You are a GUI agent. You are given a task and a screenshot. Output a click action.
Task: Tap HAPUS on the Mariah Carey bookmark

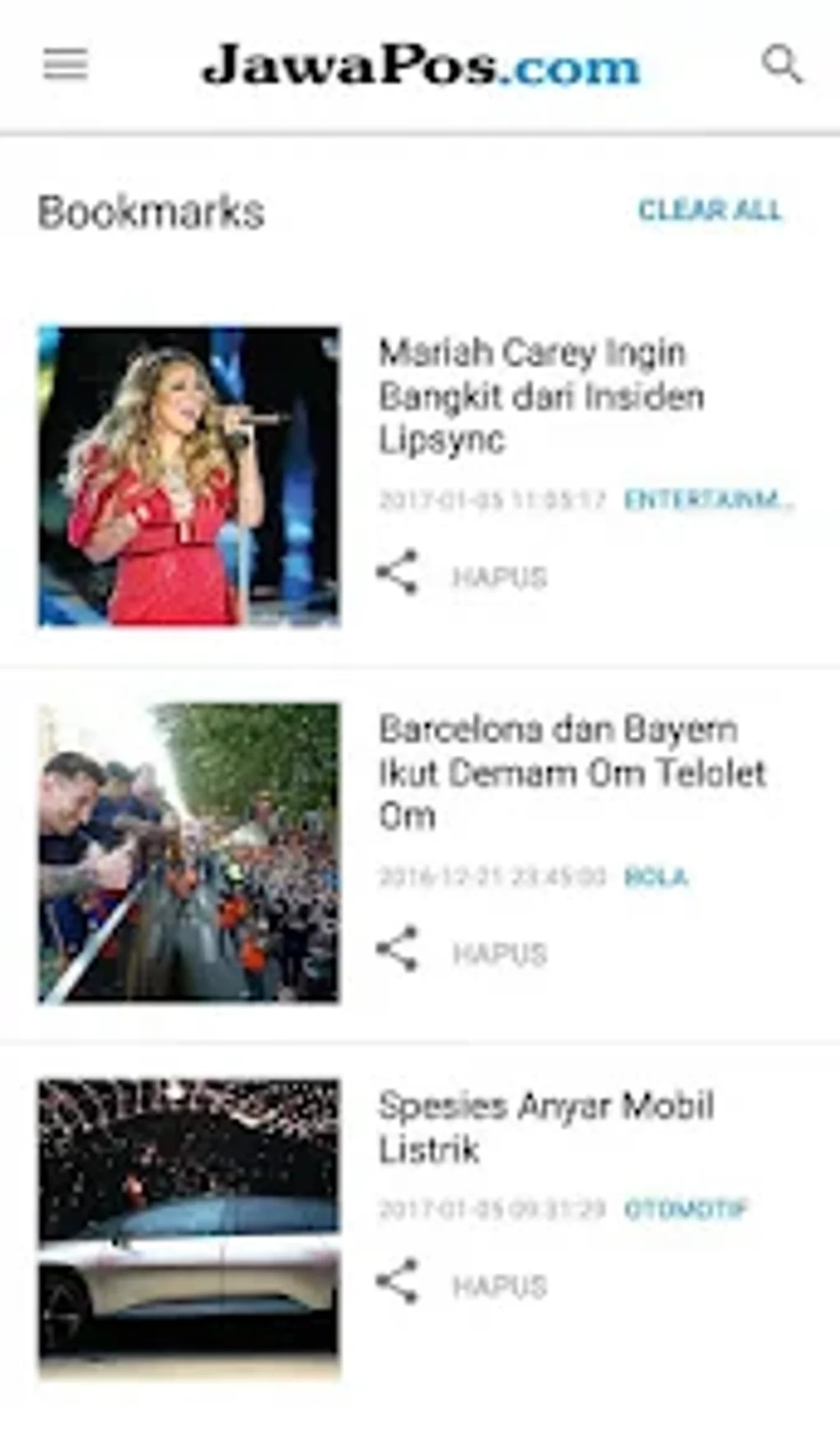pos(500,578)
